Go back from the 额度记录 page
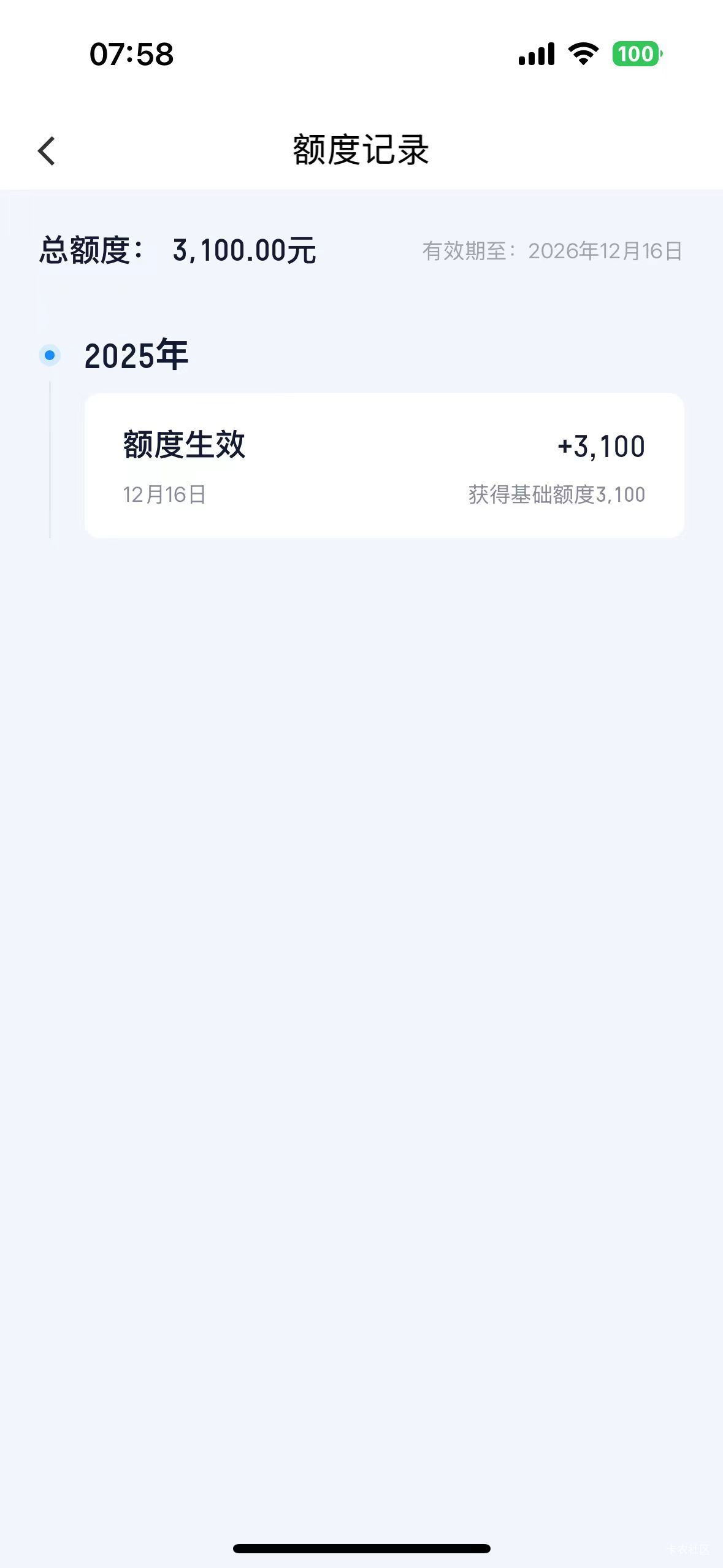This screenshot has height=1568, width=723. tap(47, 151)
